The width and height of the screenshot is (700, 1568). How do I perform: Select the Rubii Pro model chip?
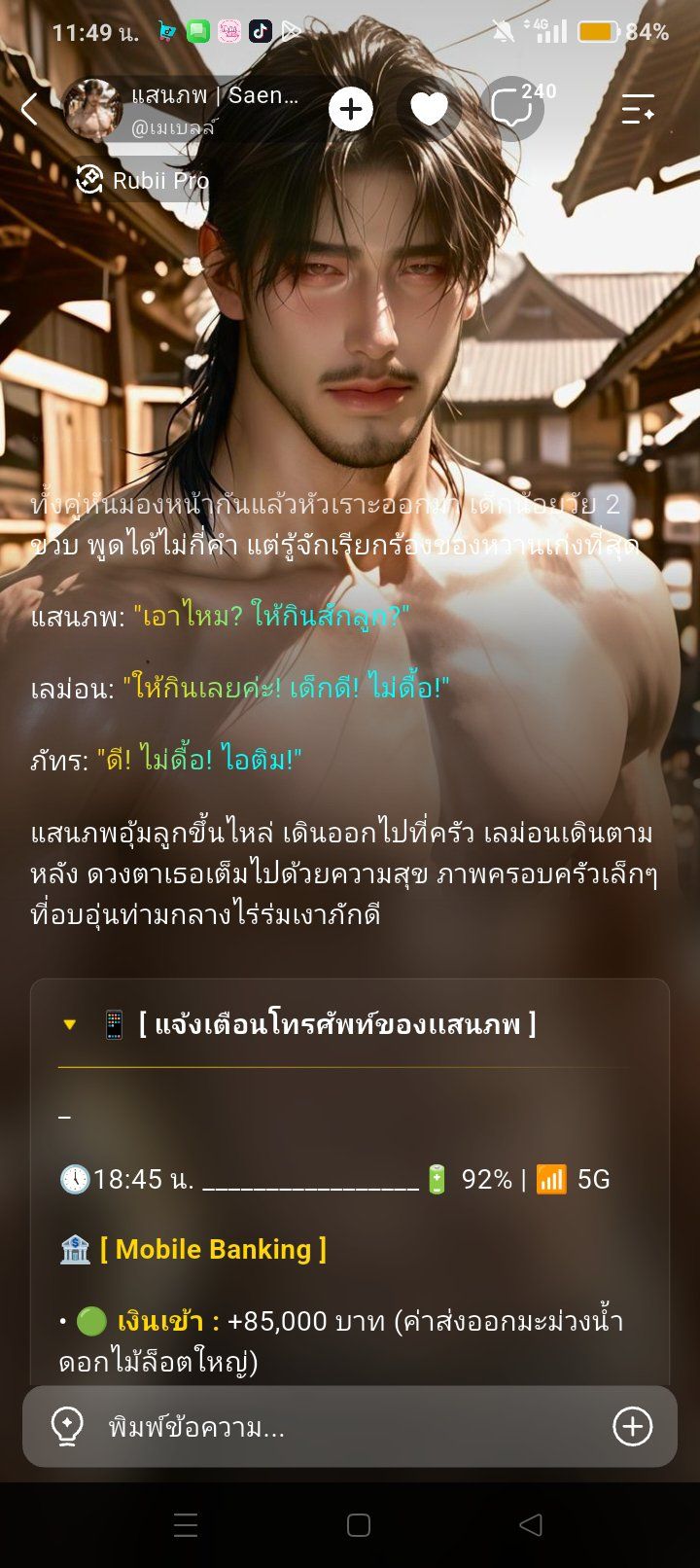[143, 180]
